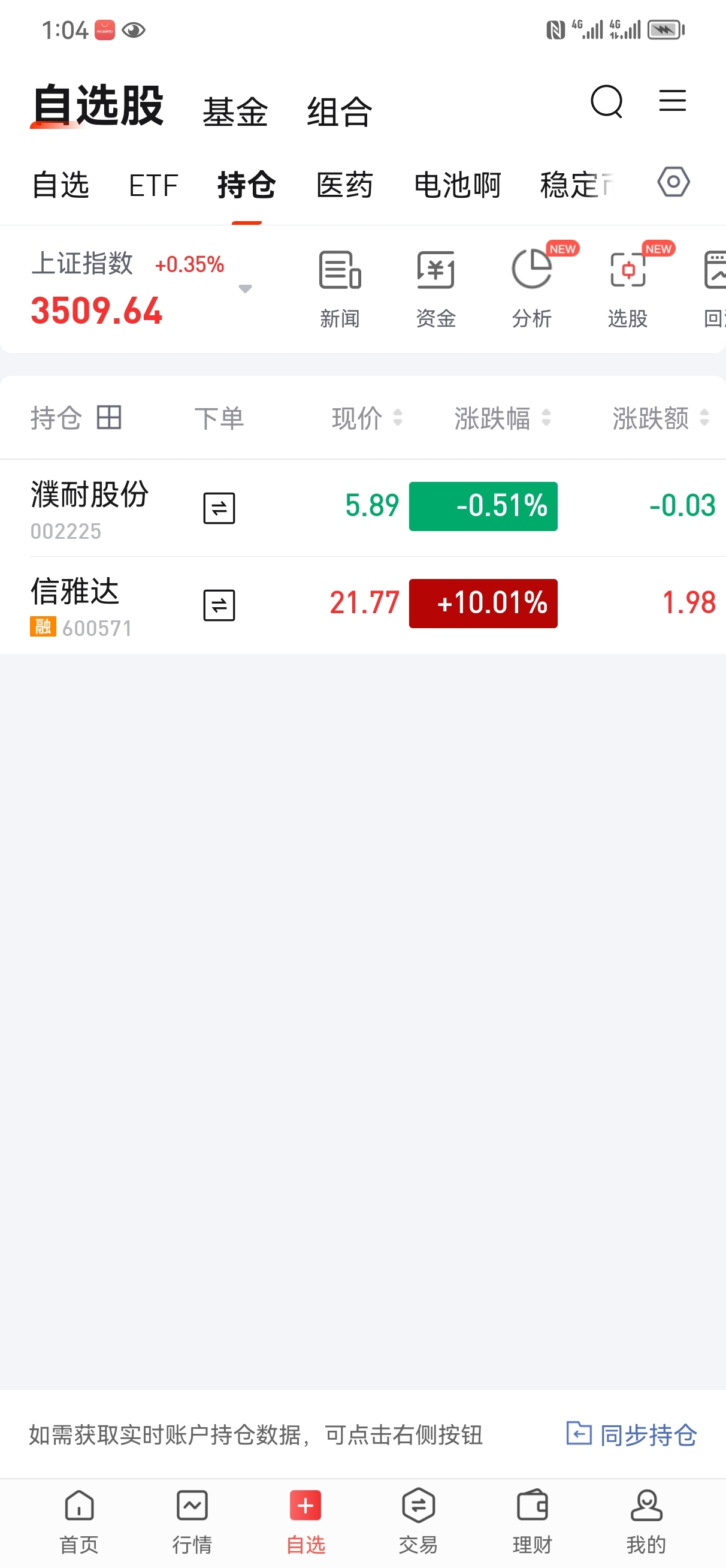The width and height of the screenshot is (726, 1568).
Task: Open the 新闻 shortcut
Action: 340,288
